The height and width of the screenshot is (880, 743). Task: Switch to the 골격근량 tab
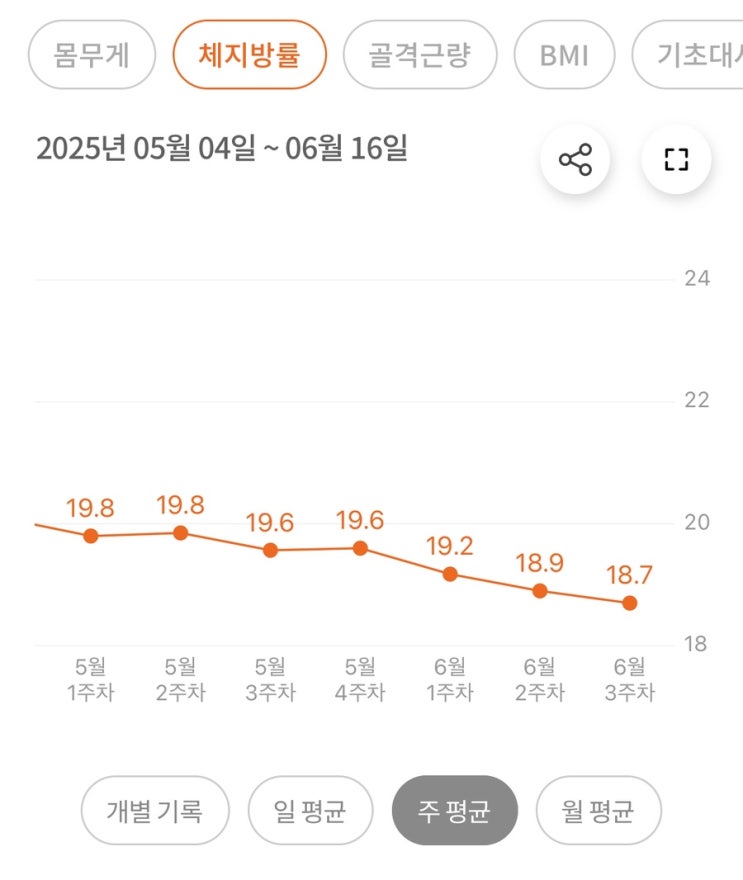point(420,54)
